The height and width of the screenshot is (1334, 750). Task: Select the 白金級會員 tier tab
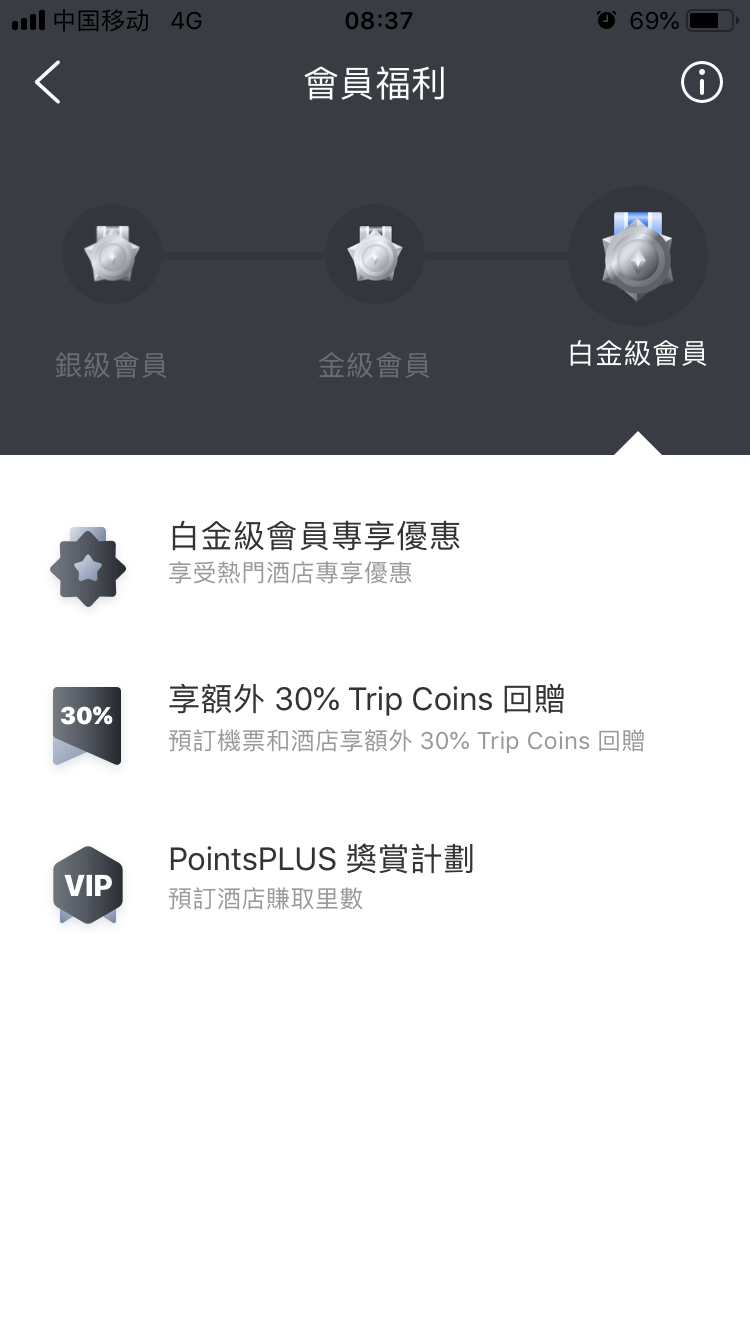(638, 280)
